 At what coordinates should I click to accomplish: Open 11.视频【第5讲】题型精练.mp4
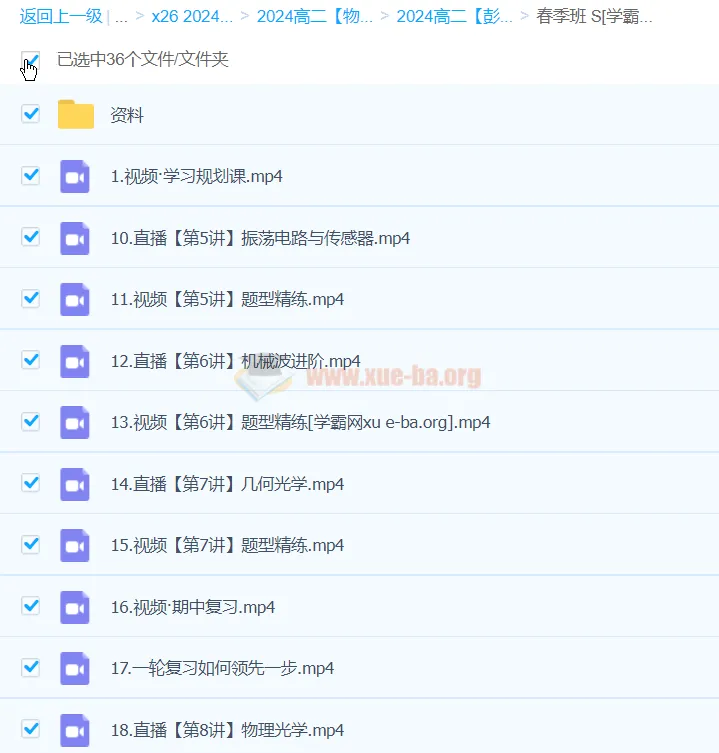(x=227, y=299)
